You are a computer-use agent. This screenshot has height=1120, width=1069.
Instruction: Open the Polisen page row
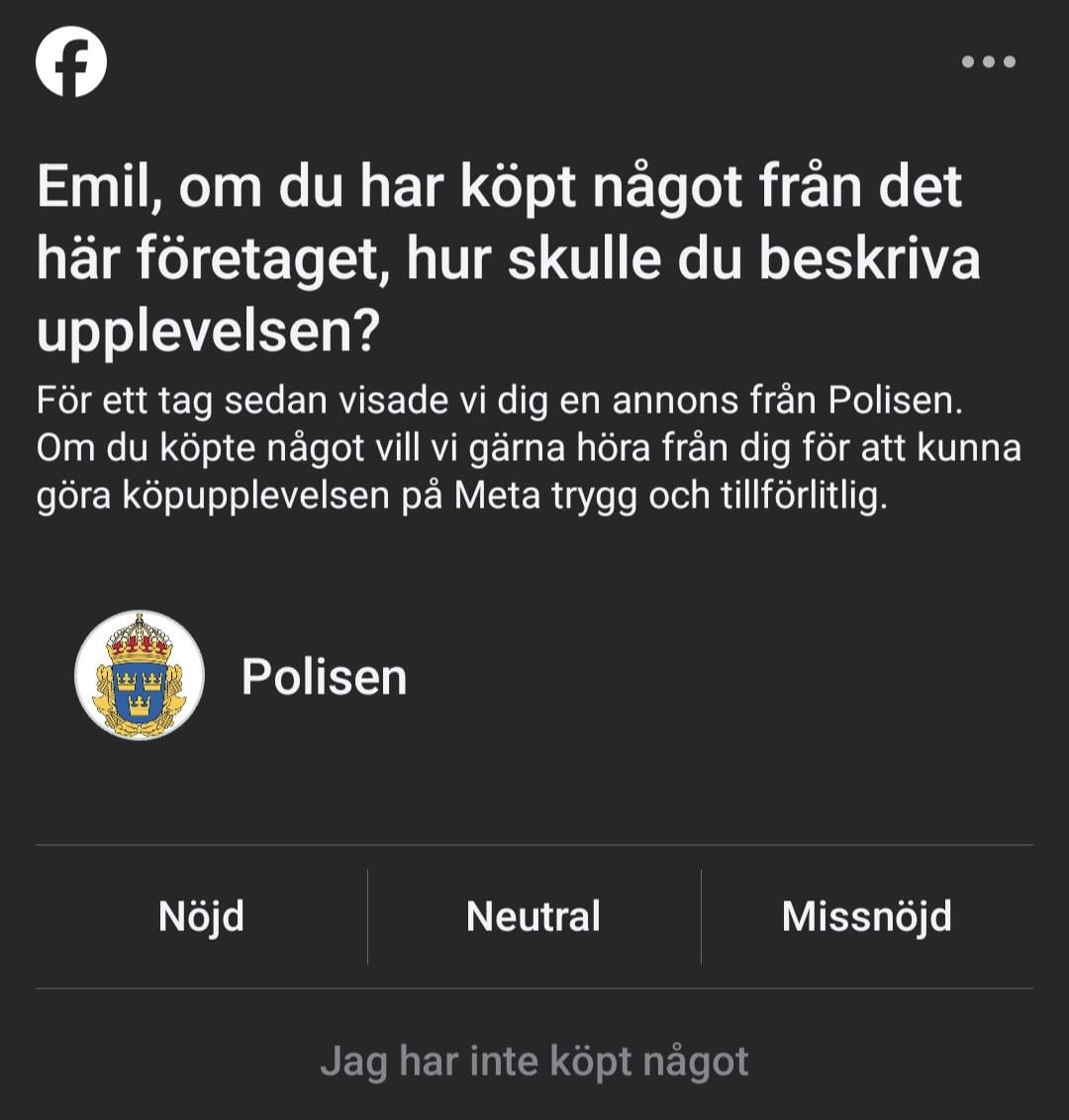pos(323,677)
